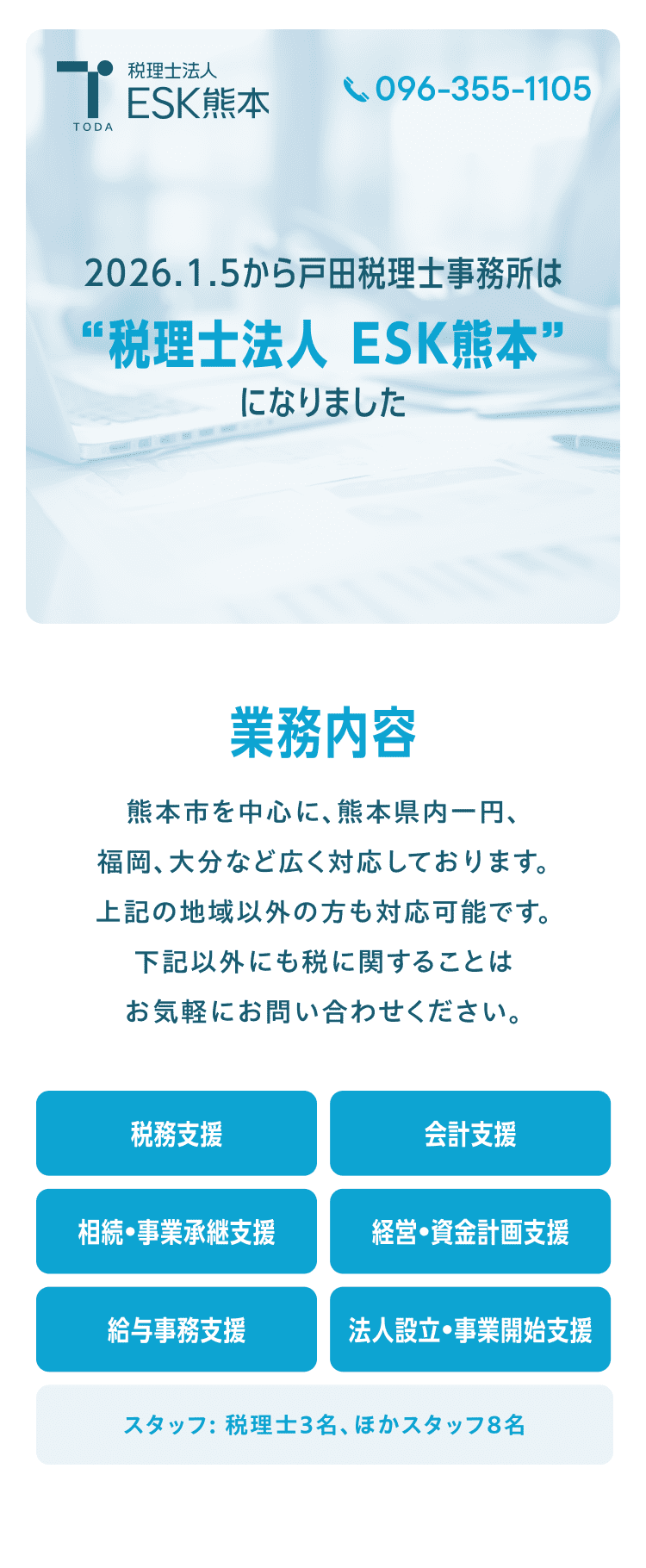Viewport: 646px width, 1568px height.
Task: Choose the 給与事務支援 button
Action: 177,1329
